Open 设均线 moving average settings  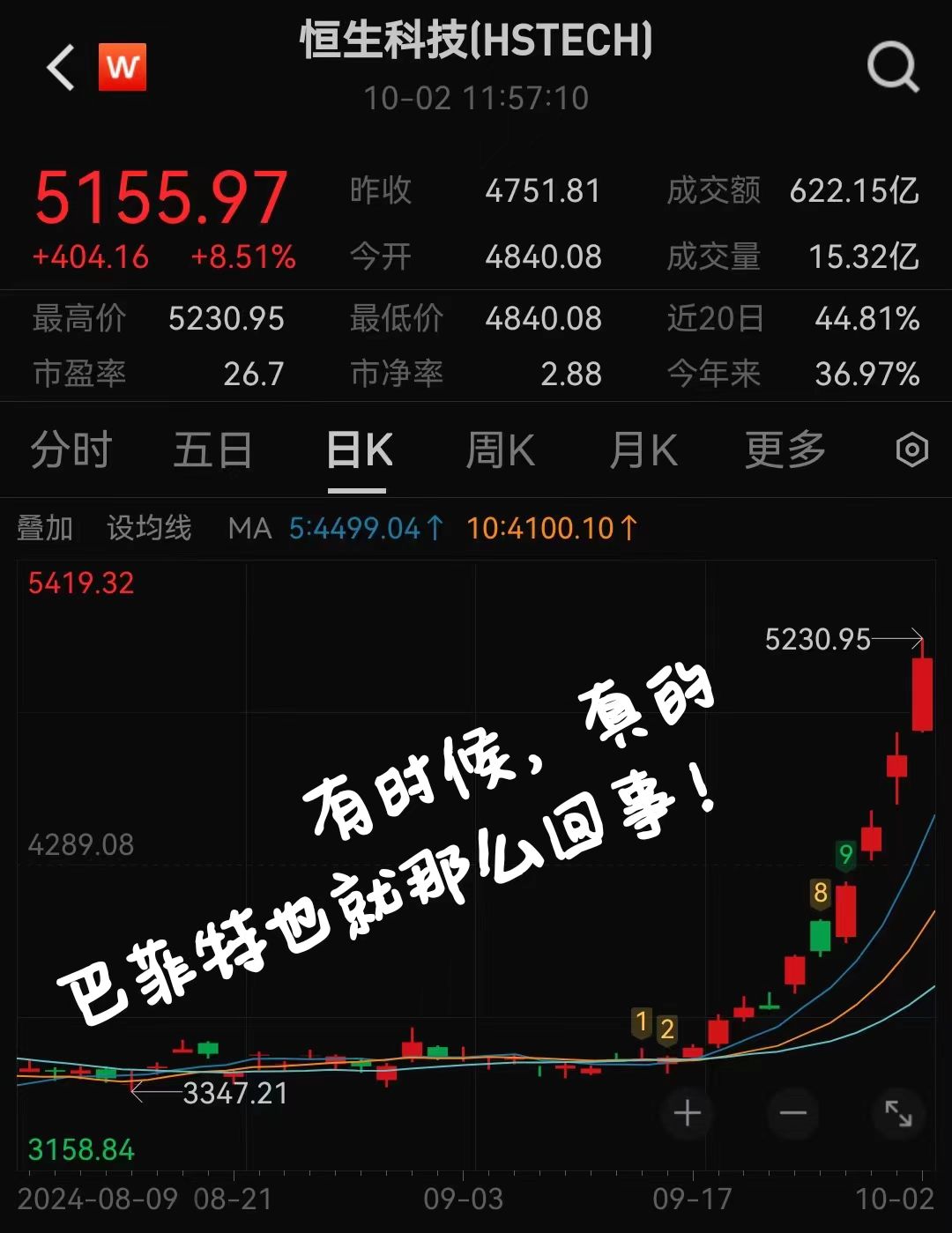(149, 528)
